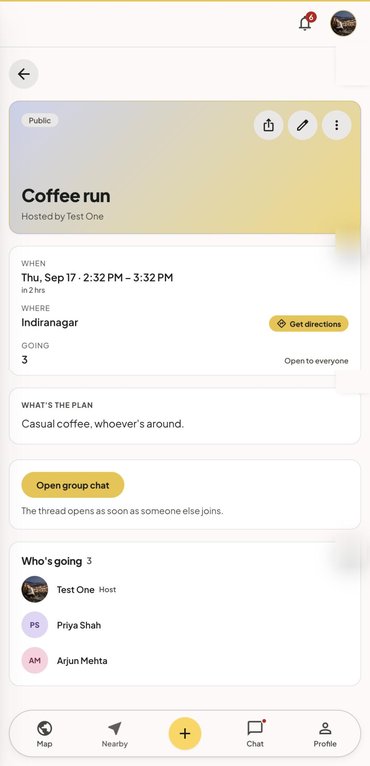This screenshot has width=370, height=766.
Task: Create a new plan with plus button
Action: (185, 733)
